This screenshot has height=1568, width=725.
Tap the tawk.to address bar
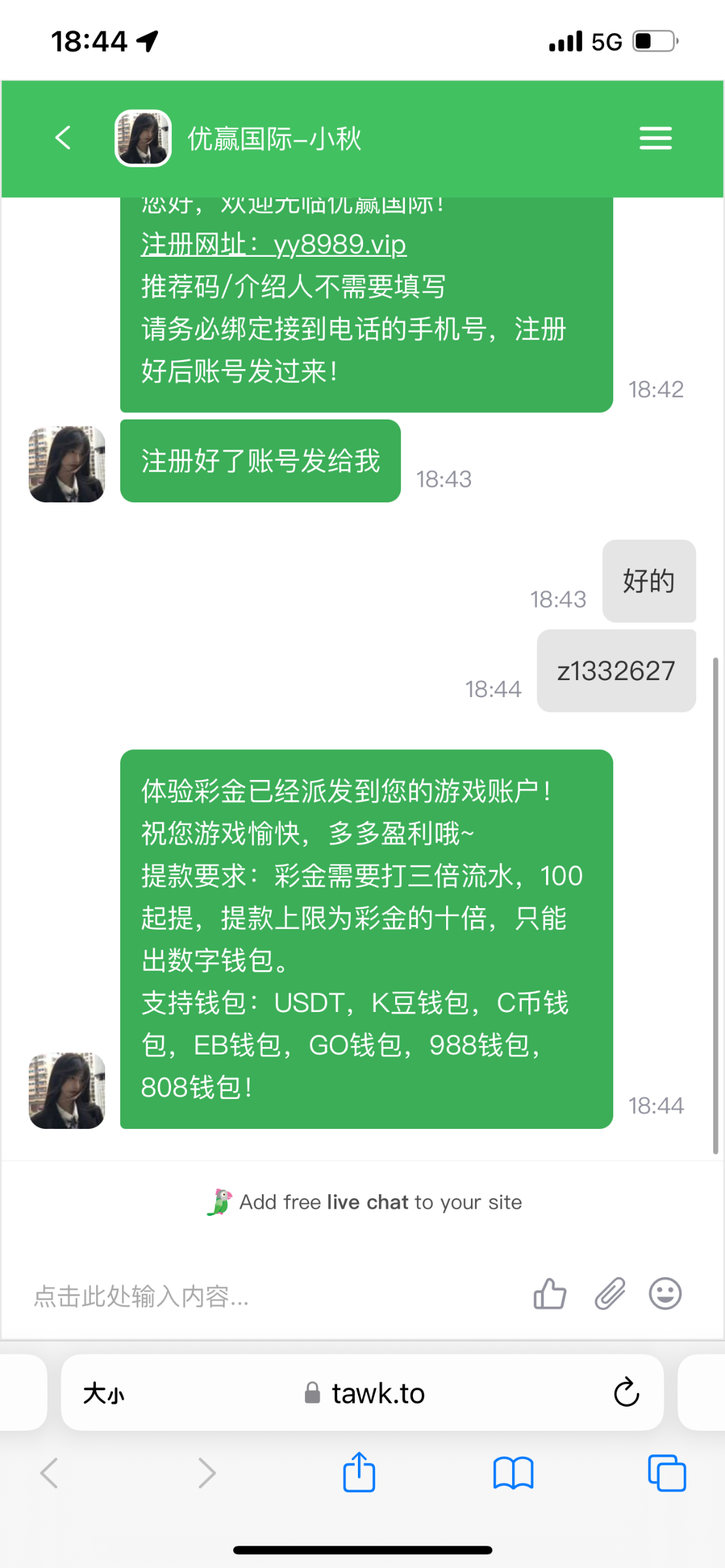[364, 1393]
